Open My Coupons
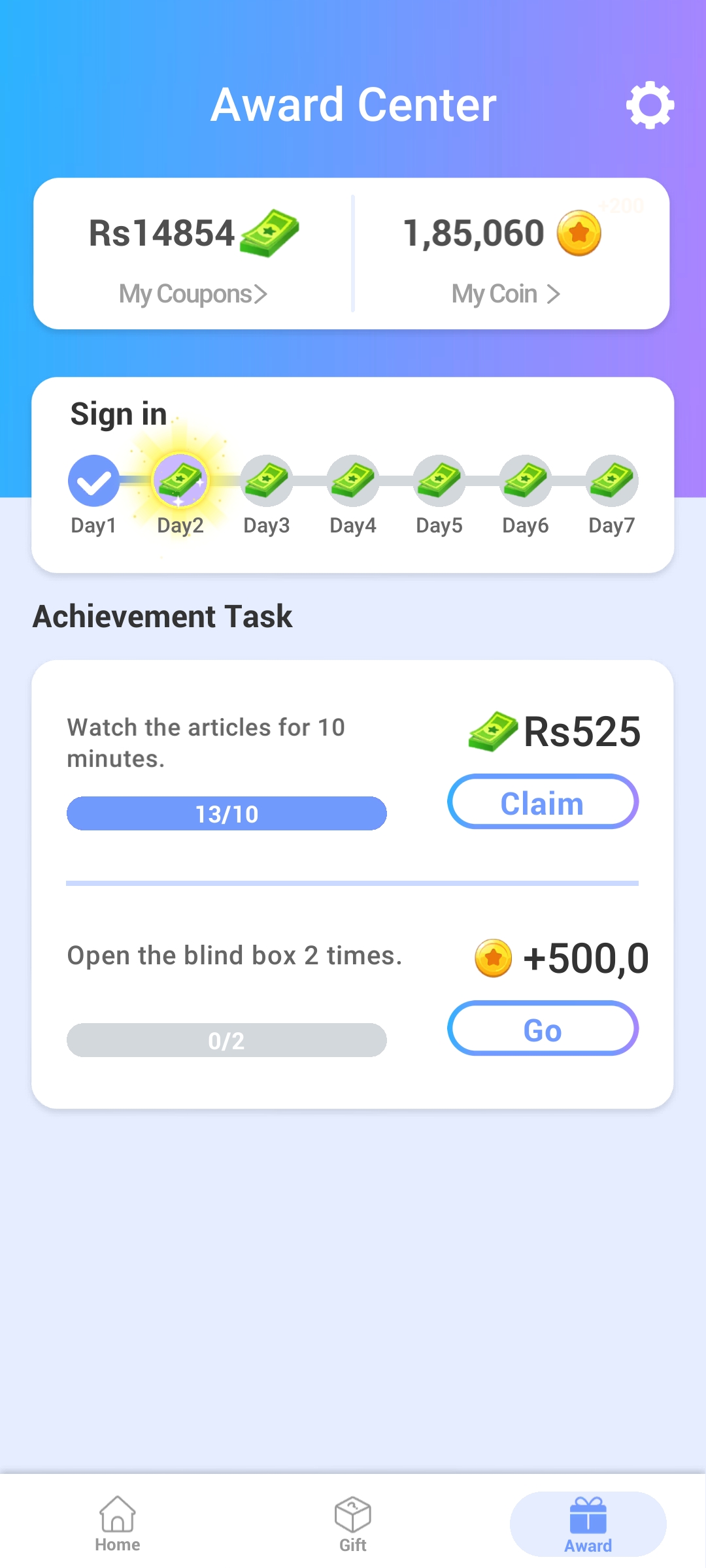This screenshot has height=1568, width=706. point(193,294)
